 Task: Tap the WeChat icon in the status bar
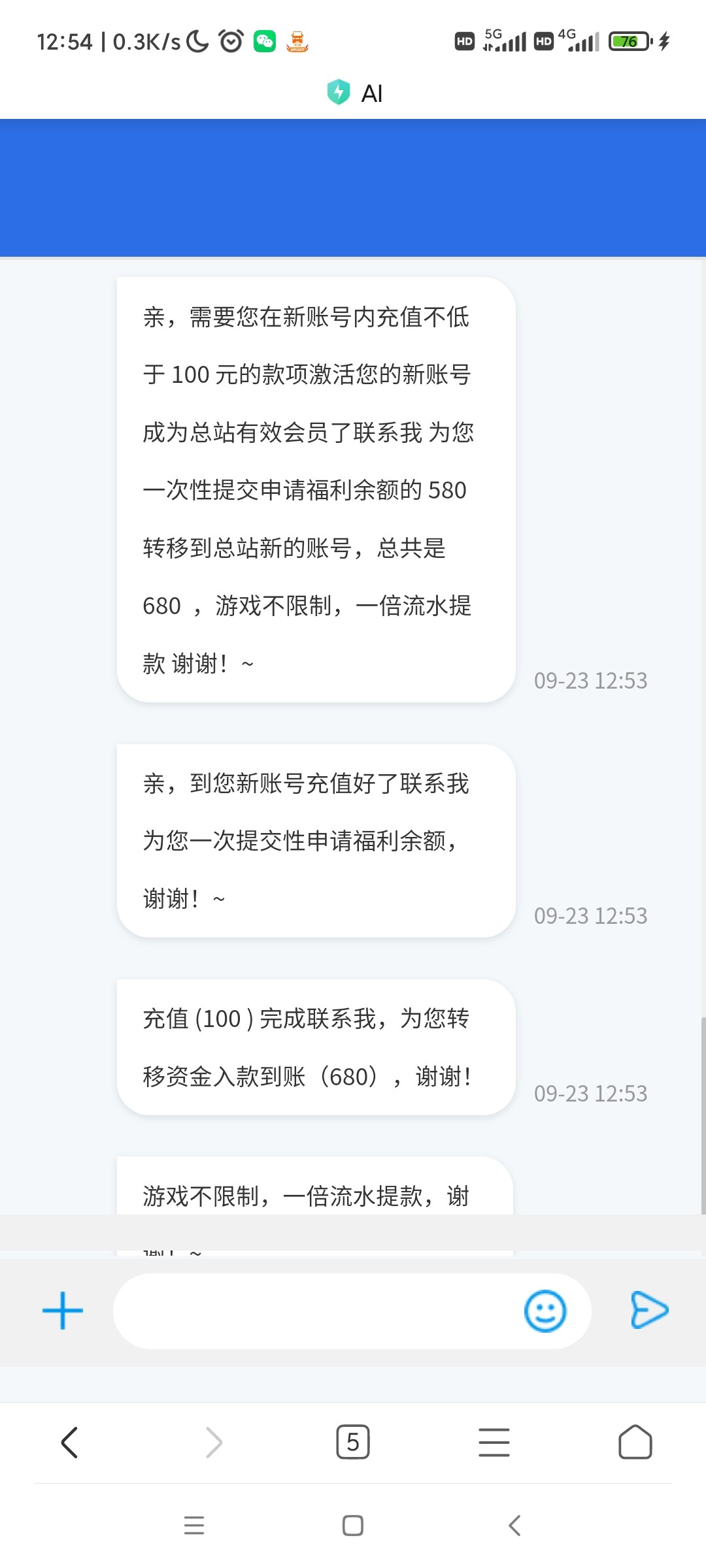point(264,41)
